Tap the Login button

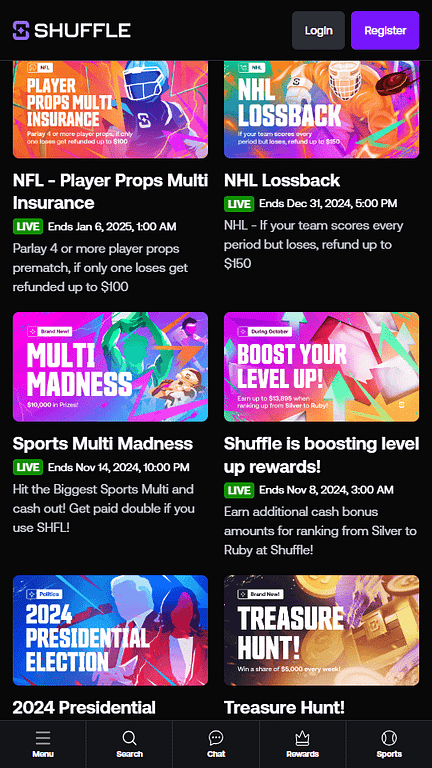[318, 30]
